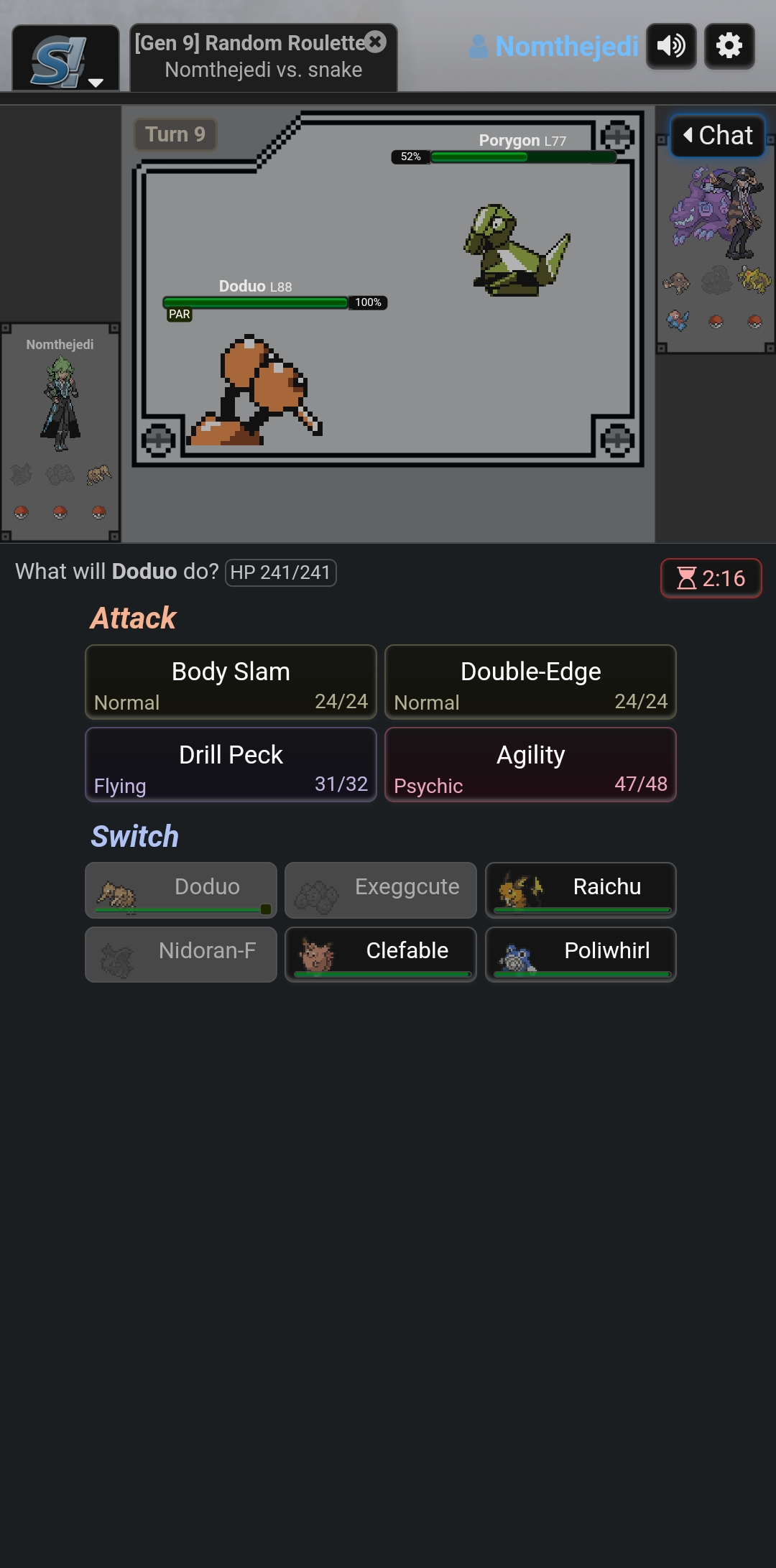Open the Nomthejedi user profile
This screenshot has height=1568, width=776.
click(553, 47)
